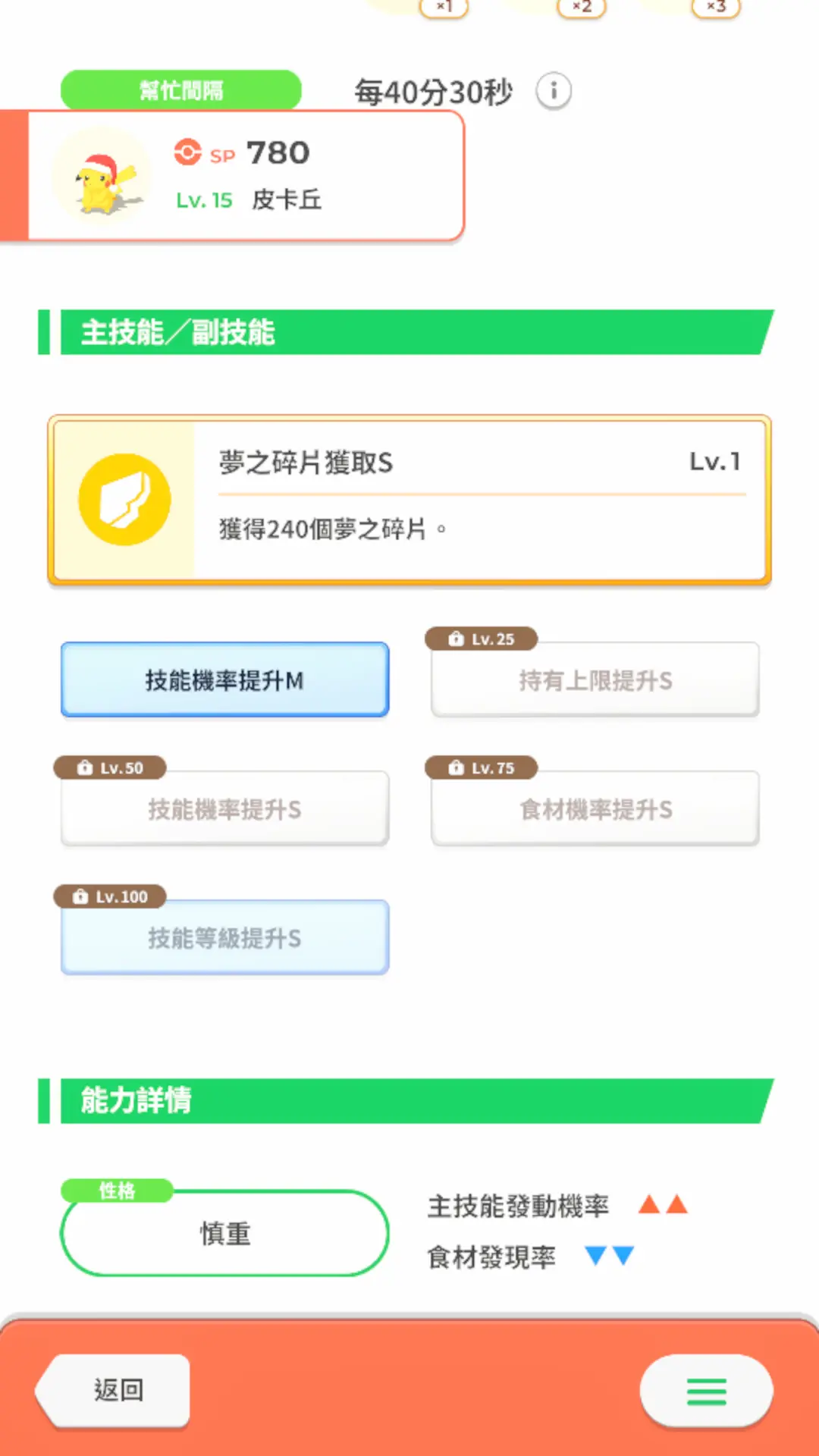View the locked 持有上限提升S sub skill
Image resolution: width=819 pixels, height=1456 pixels.
click(x=595, y=679)
